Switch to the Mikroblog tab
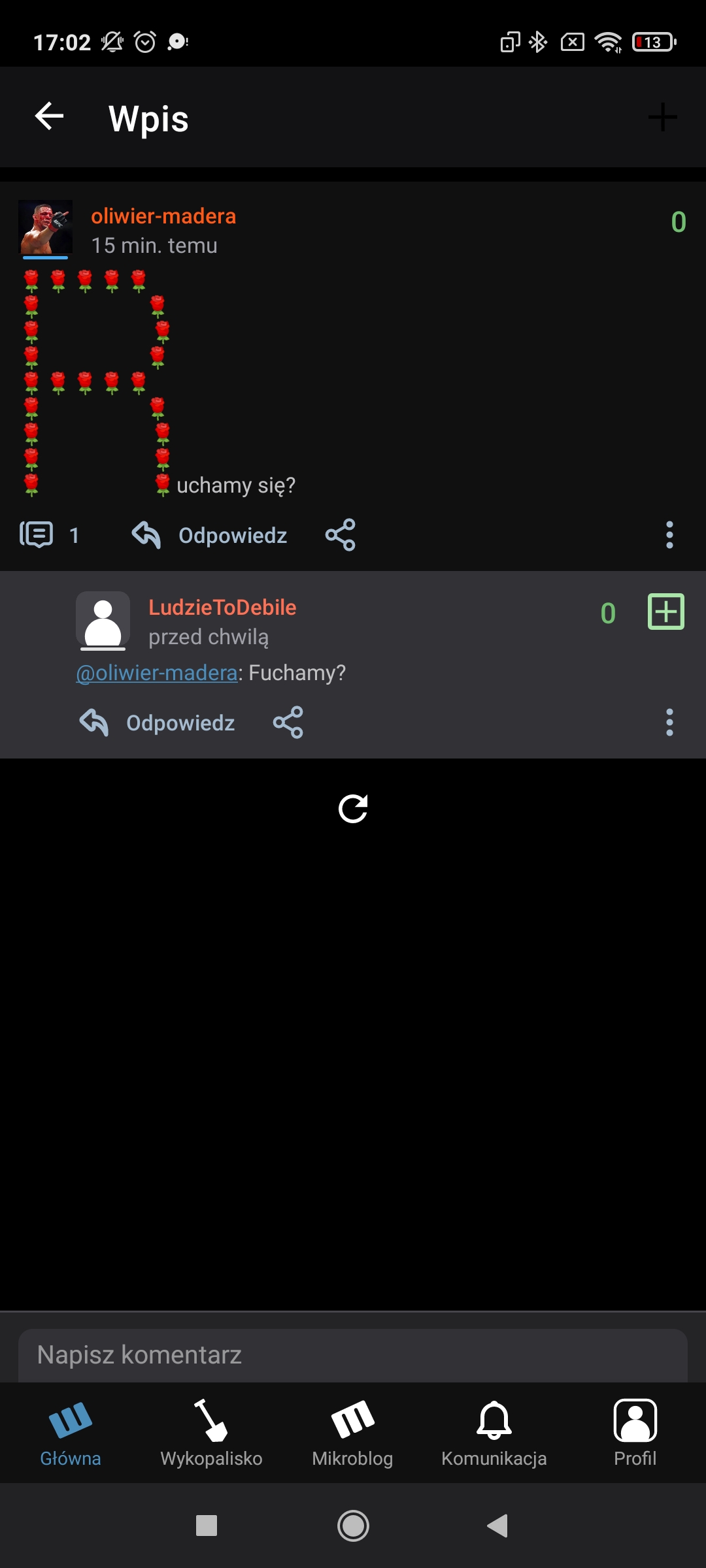Screen dimensions: 706x1568 pyautogui.click(x=352, y=1433)
